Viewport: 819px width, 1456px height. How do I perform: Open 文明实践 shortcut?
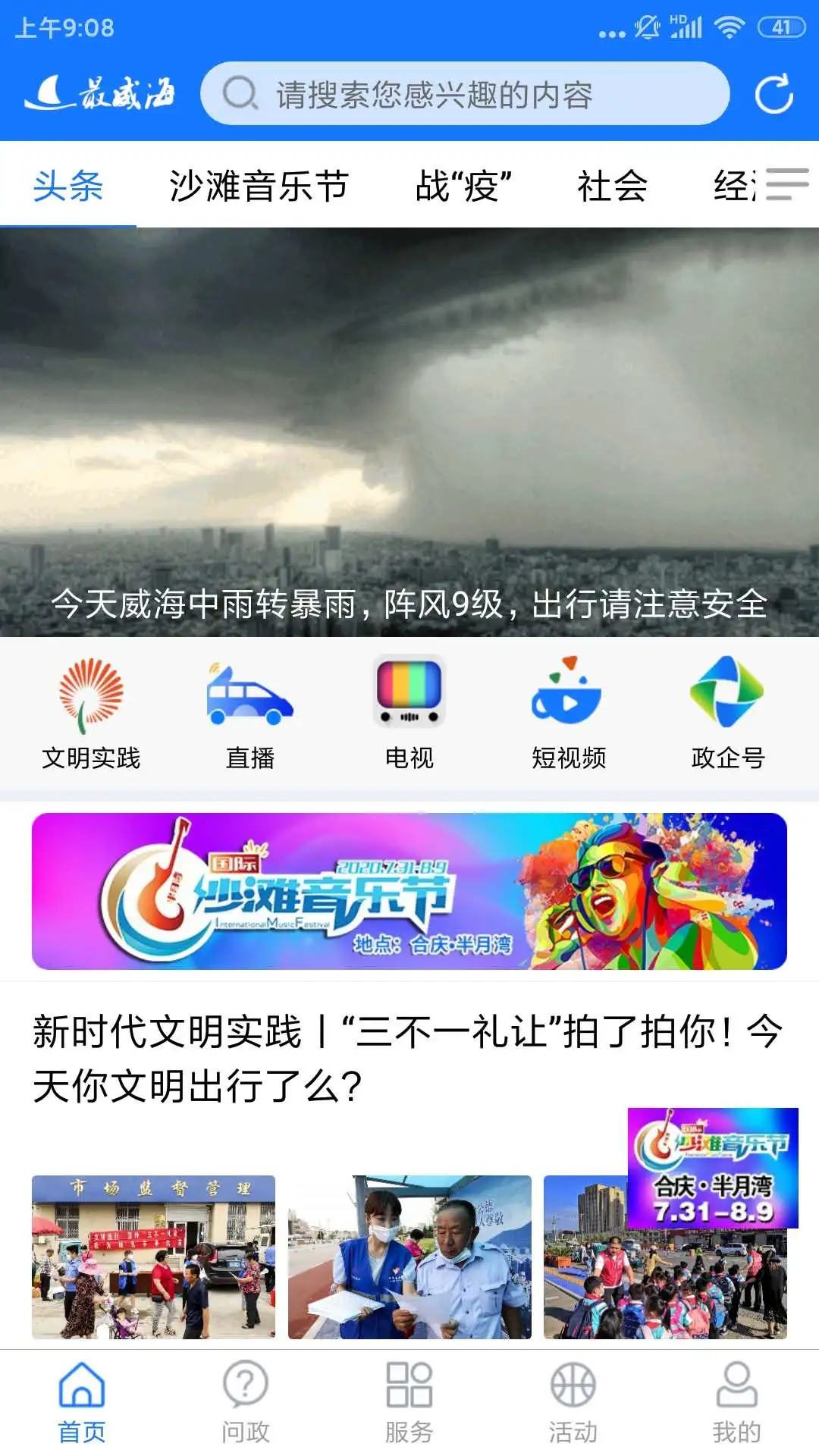[91, 714]
